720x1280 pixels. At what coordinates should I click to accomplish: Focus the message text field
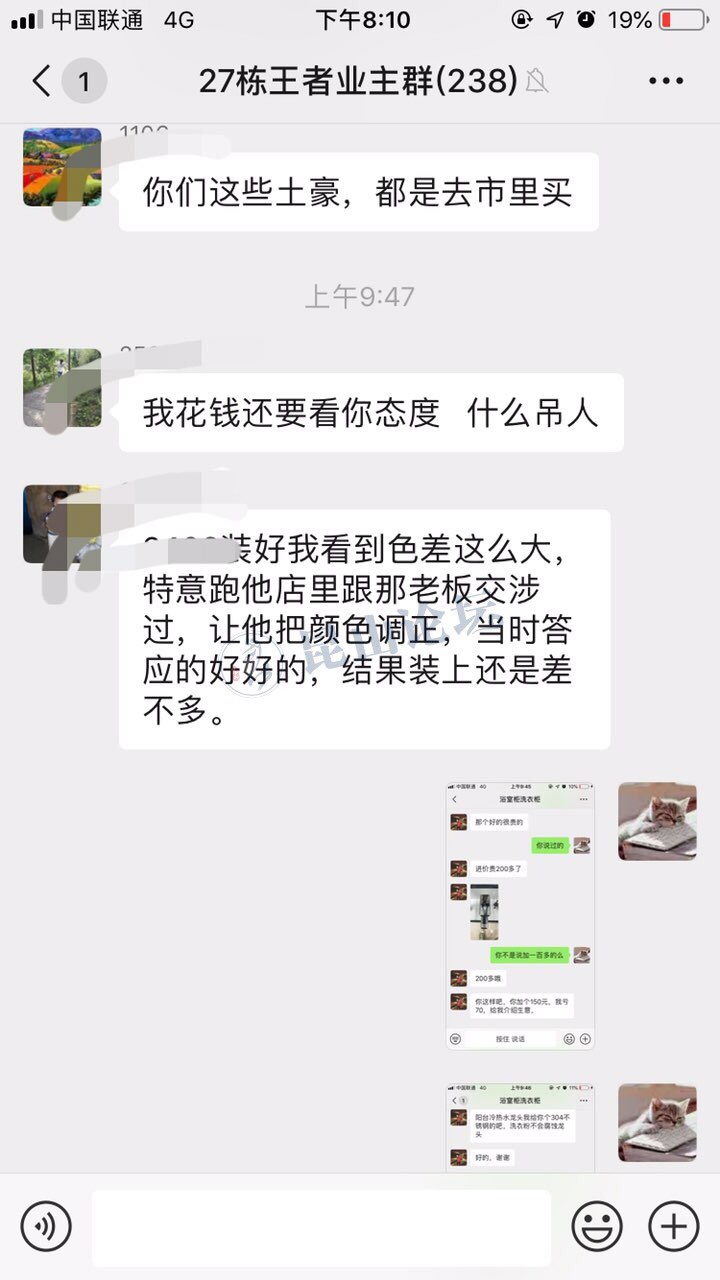321,1227
